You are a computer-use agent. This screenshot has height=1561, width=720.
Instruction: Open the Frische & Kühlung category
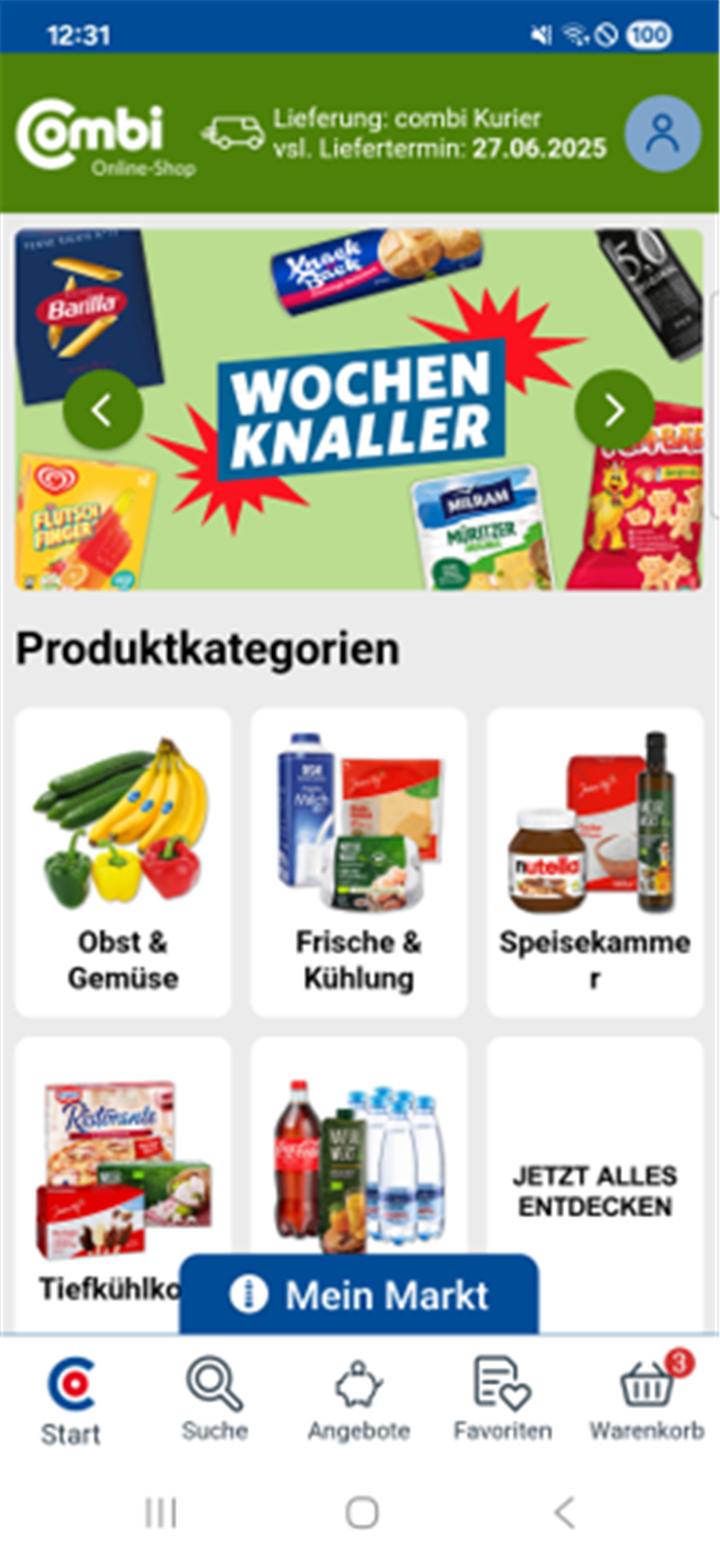pos(359,862)
